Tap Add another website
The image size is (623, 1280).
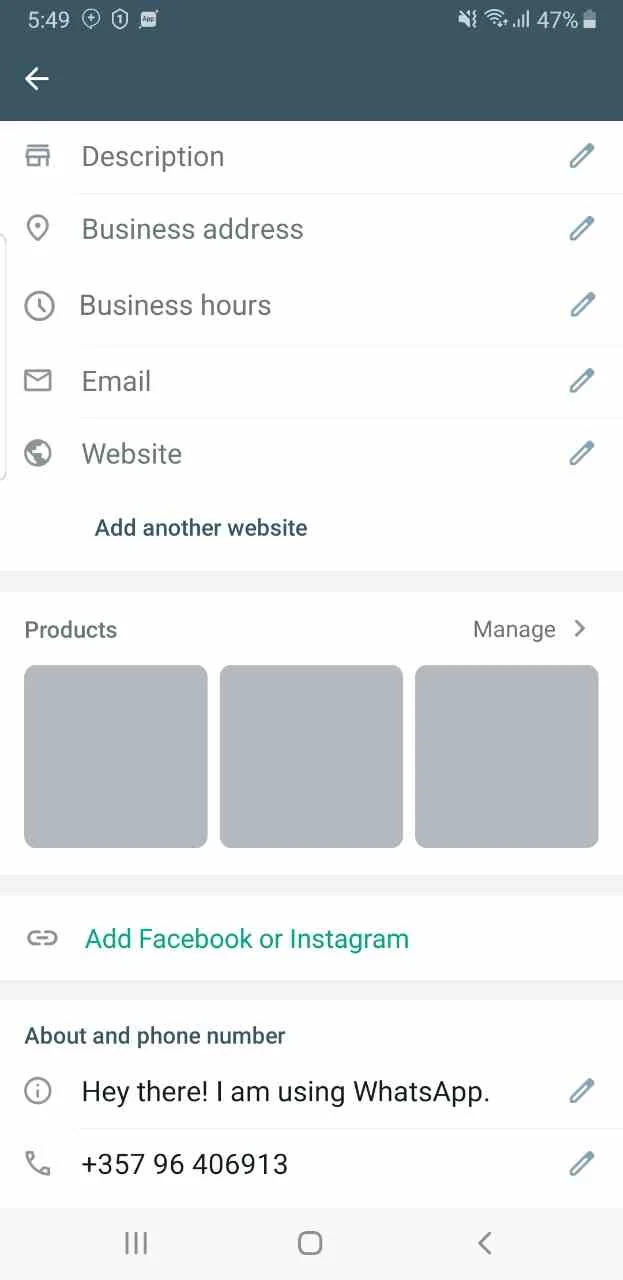[x=201, y=528]
